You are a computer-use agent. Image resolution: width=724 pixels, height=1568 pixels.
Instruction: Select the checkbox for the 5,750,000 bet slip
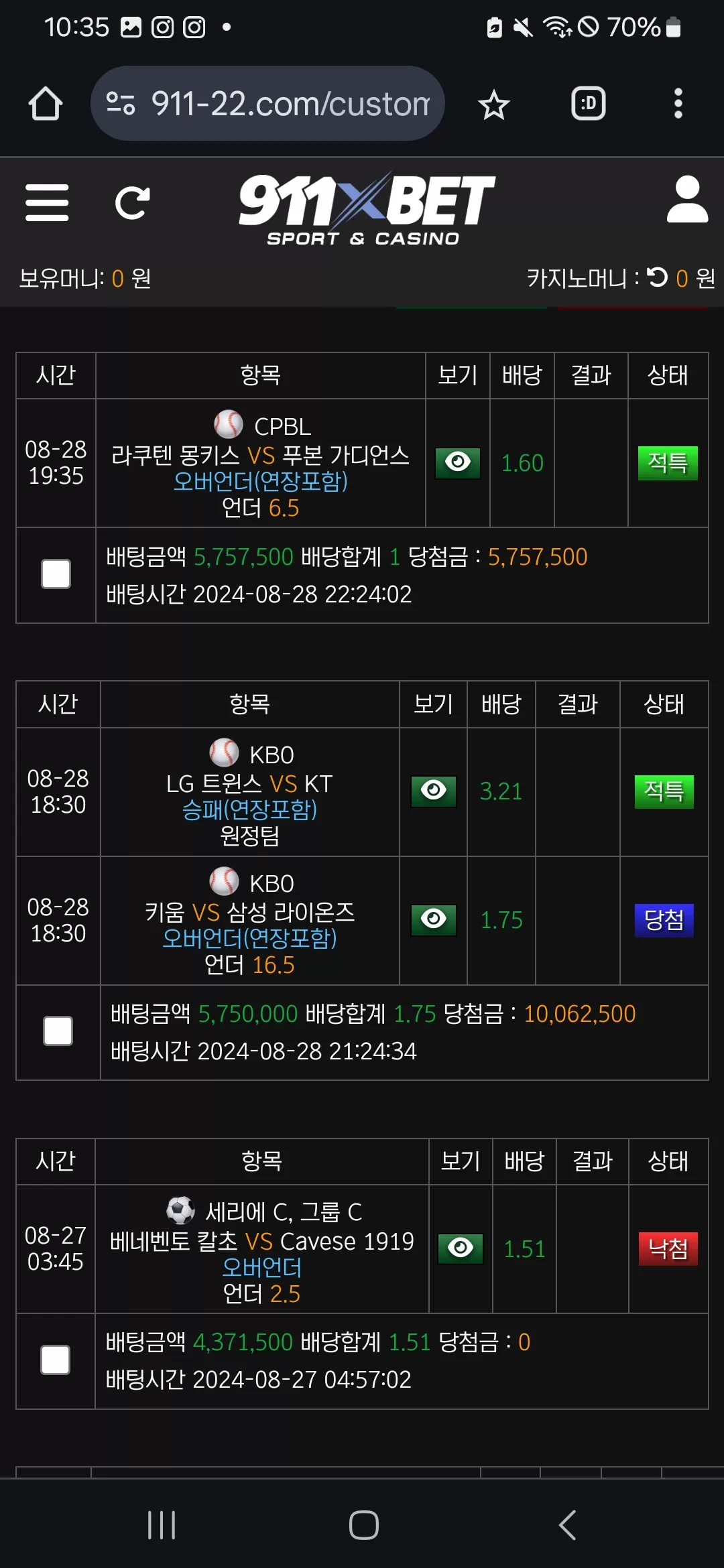point(58,1031)
